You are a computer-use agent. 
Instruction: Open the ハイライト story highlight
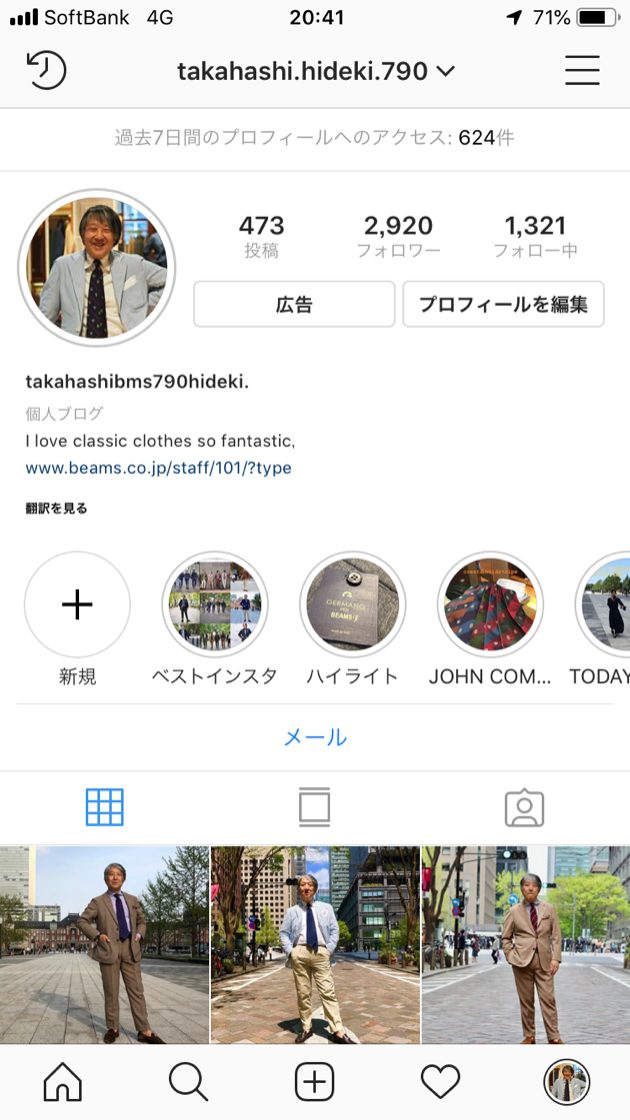[352, 605]
